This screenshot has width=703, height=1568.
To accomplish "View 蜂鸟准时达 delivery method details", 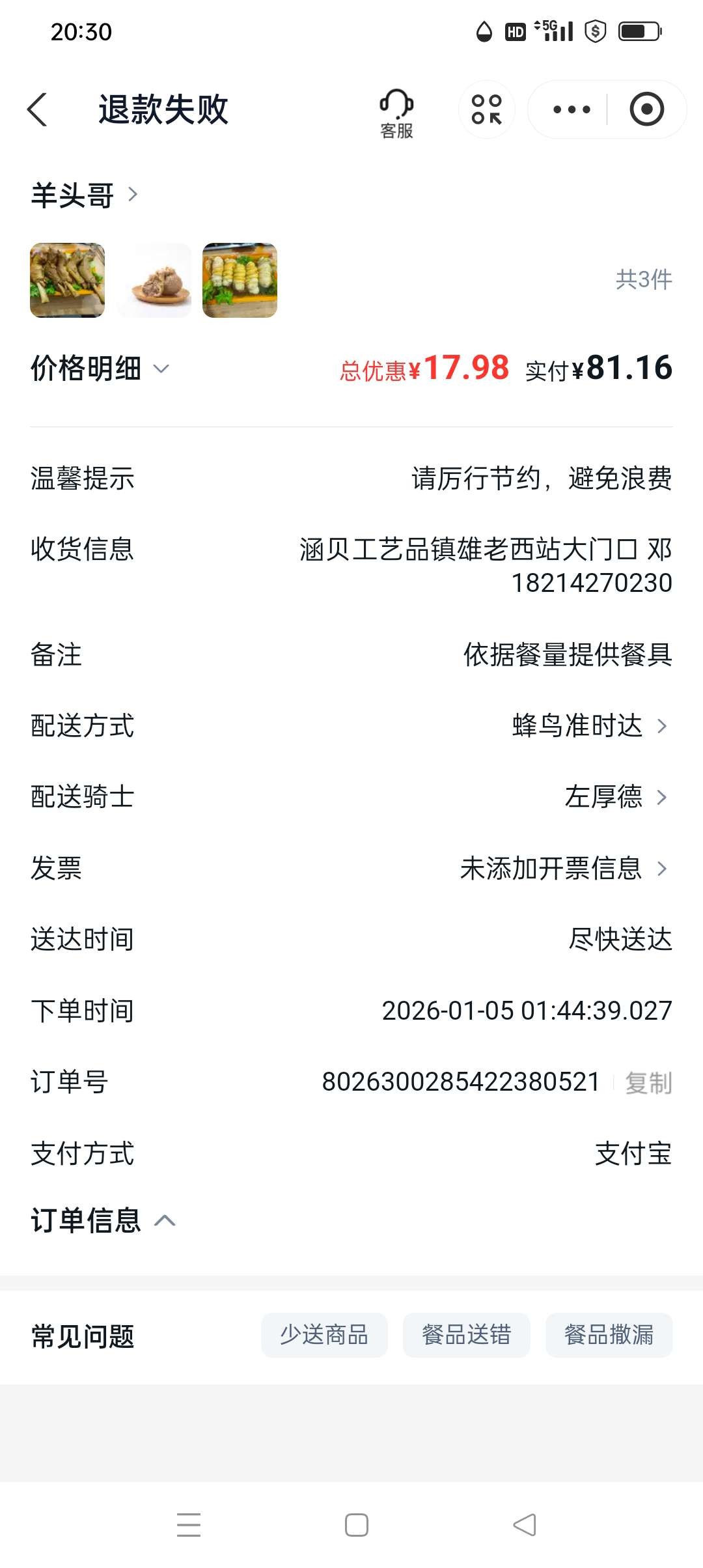I will [x=589, y=725].
